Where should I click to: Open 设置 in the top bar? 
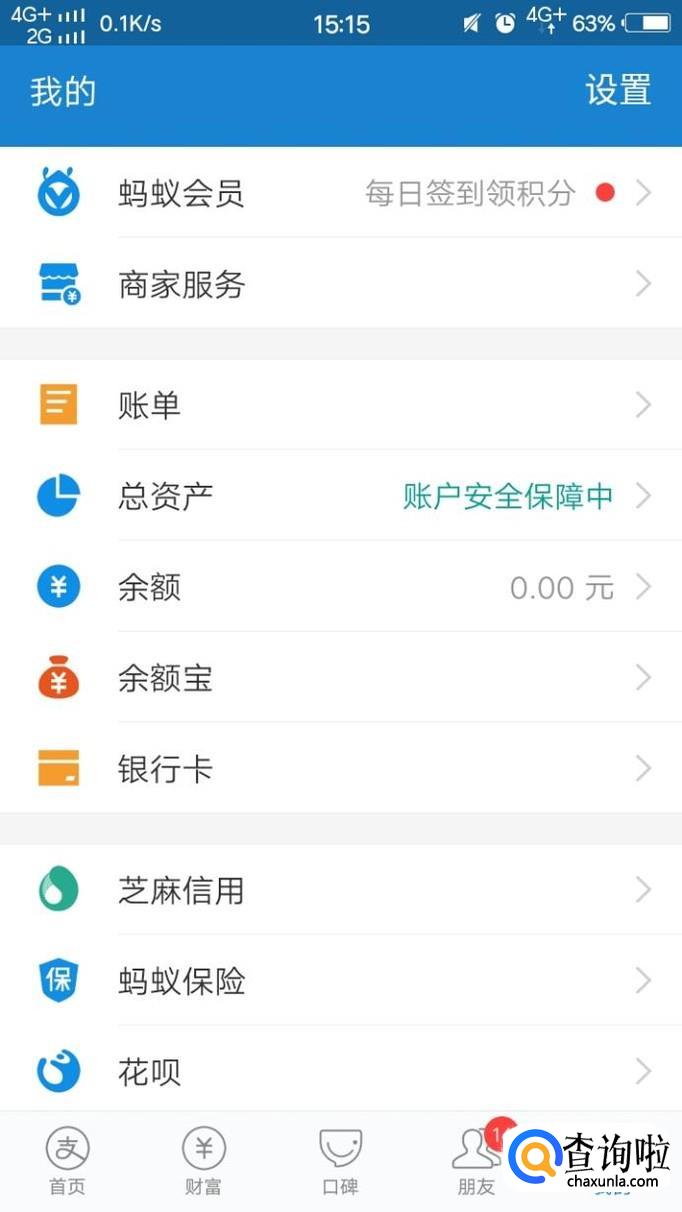(x=617, y=91)
